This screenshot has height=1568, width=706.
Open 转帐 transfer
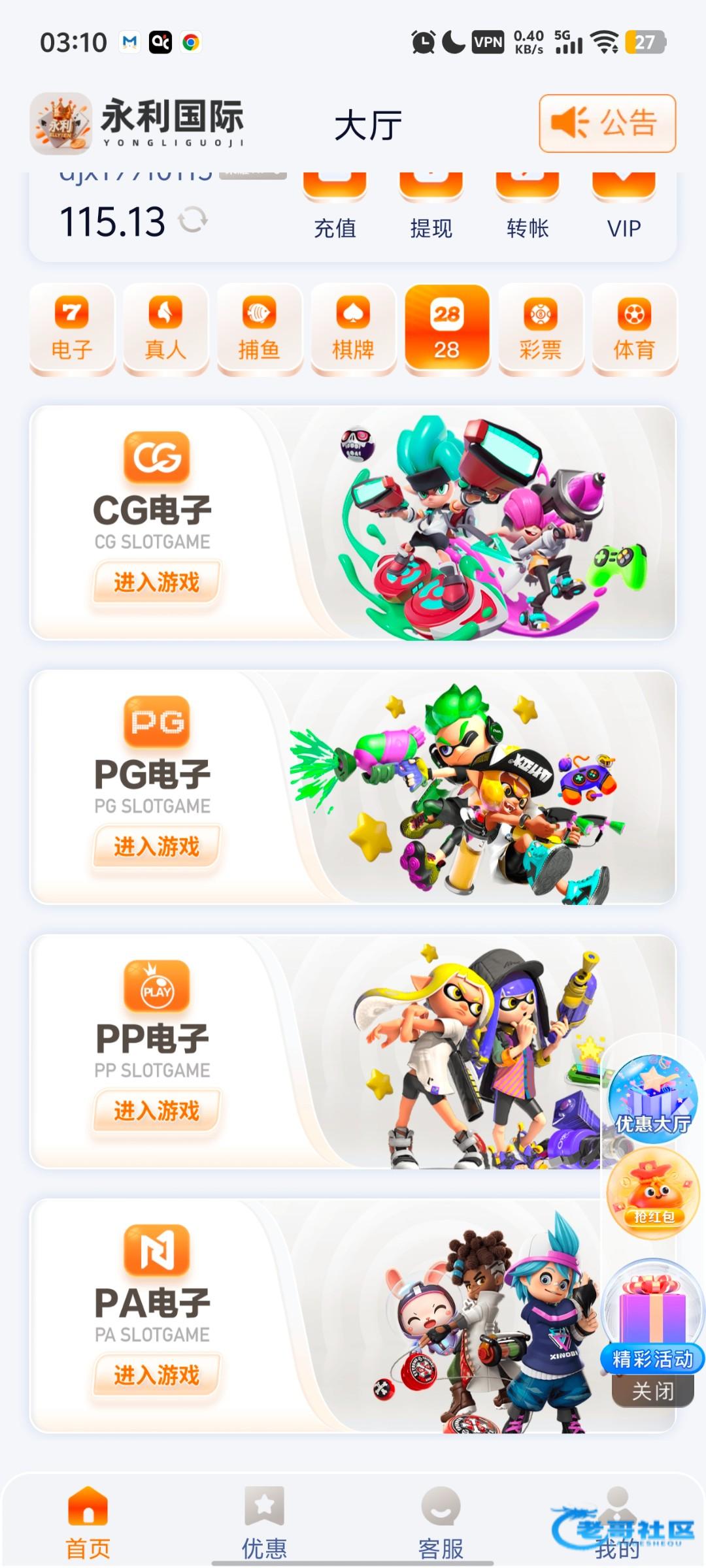tap(528, 209)
